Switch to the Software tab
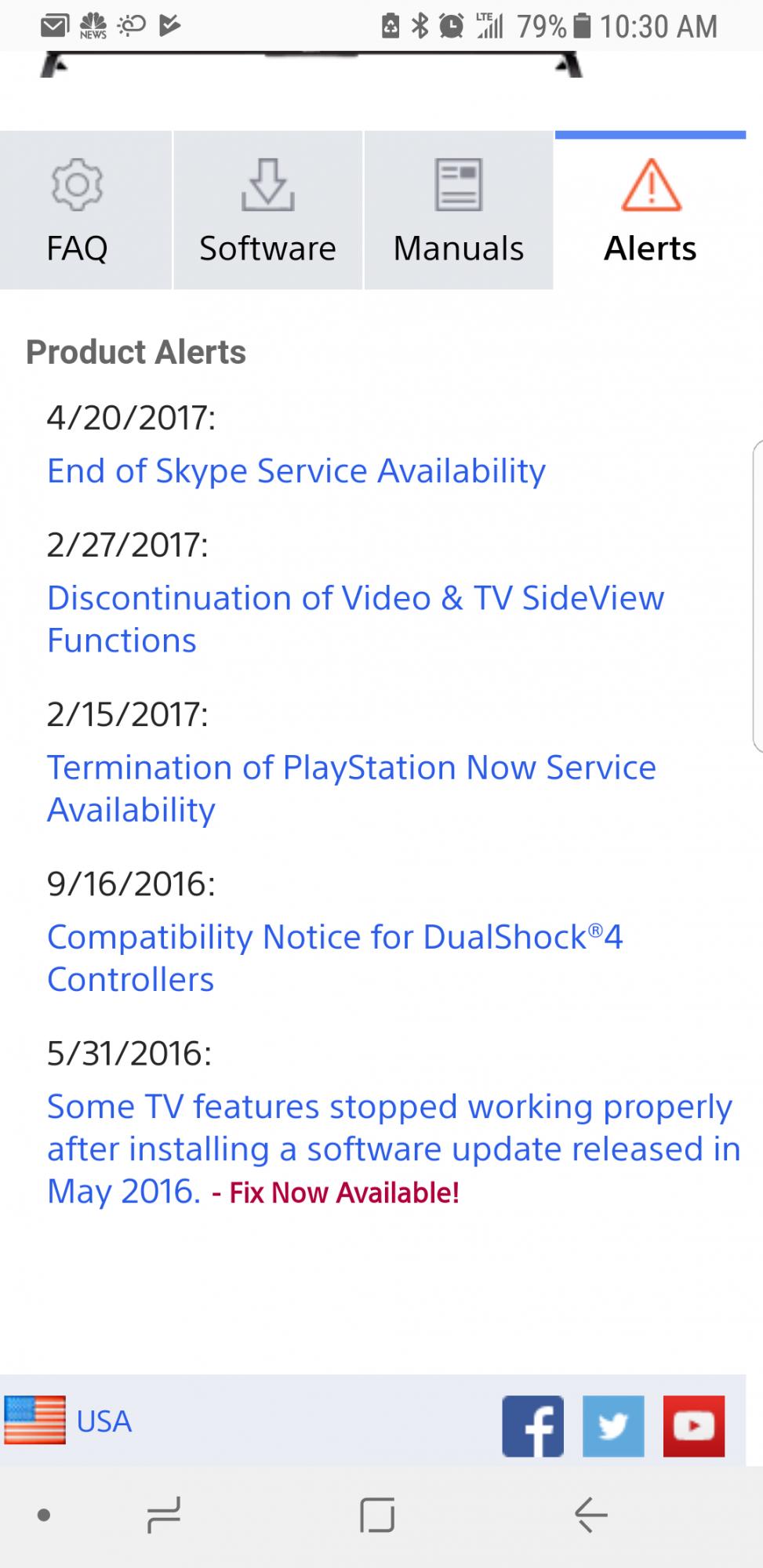This screenshot has height=1568, width=763. [267, 210]
